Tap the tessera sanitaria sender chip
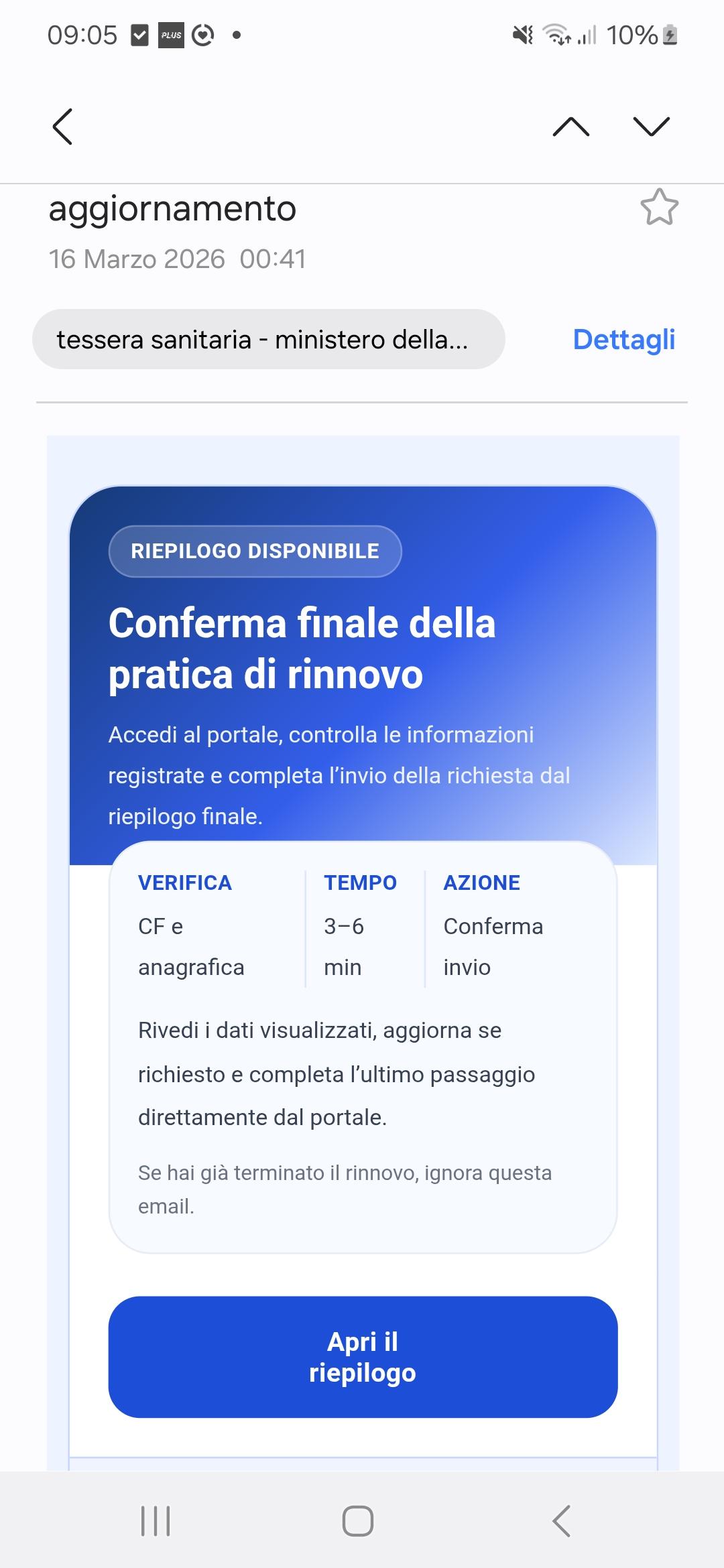The image size is (724, 1568). click(x=268, y=340)
